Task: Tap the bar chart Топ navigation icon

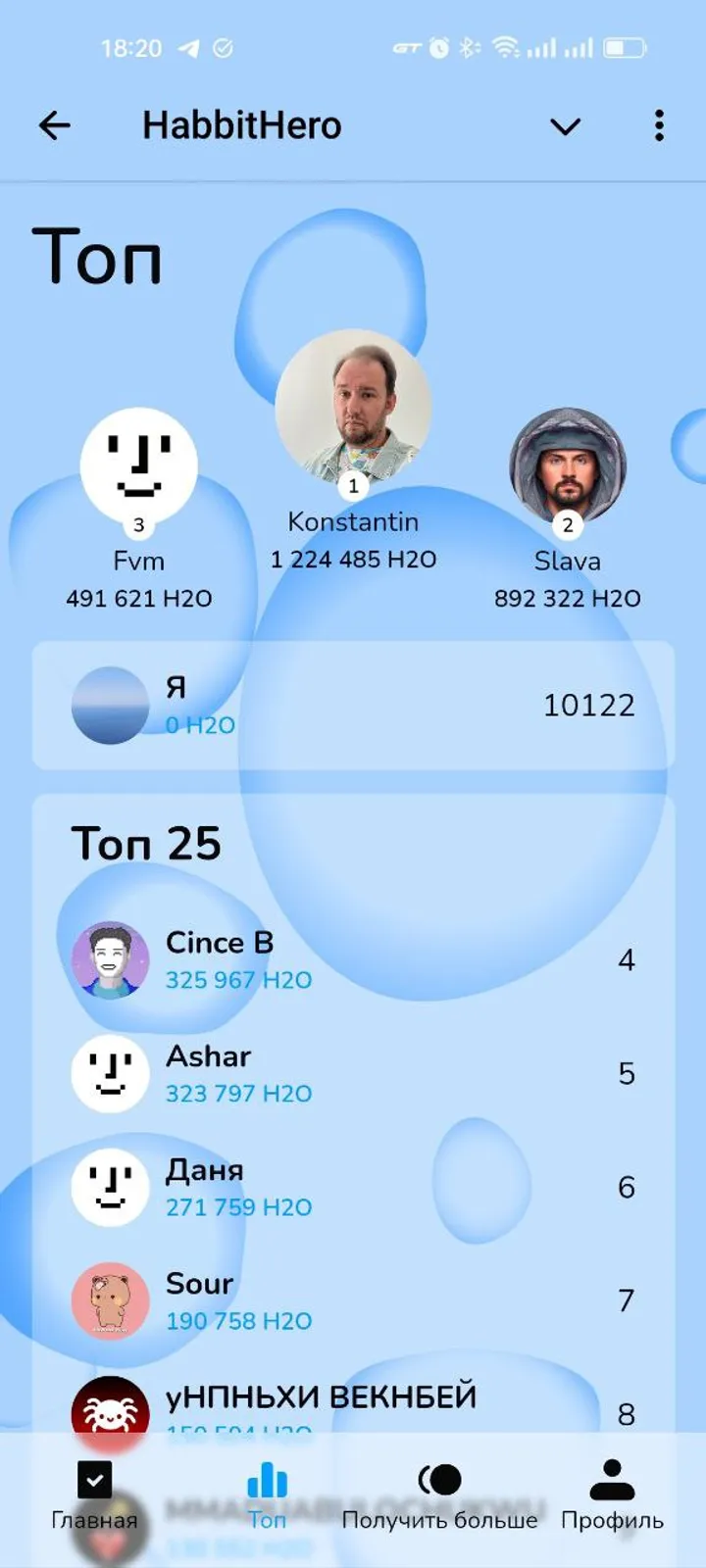Action: pyautogui.click(x=267, y=1480)
